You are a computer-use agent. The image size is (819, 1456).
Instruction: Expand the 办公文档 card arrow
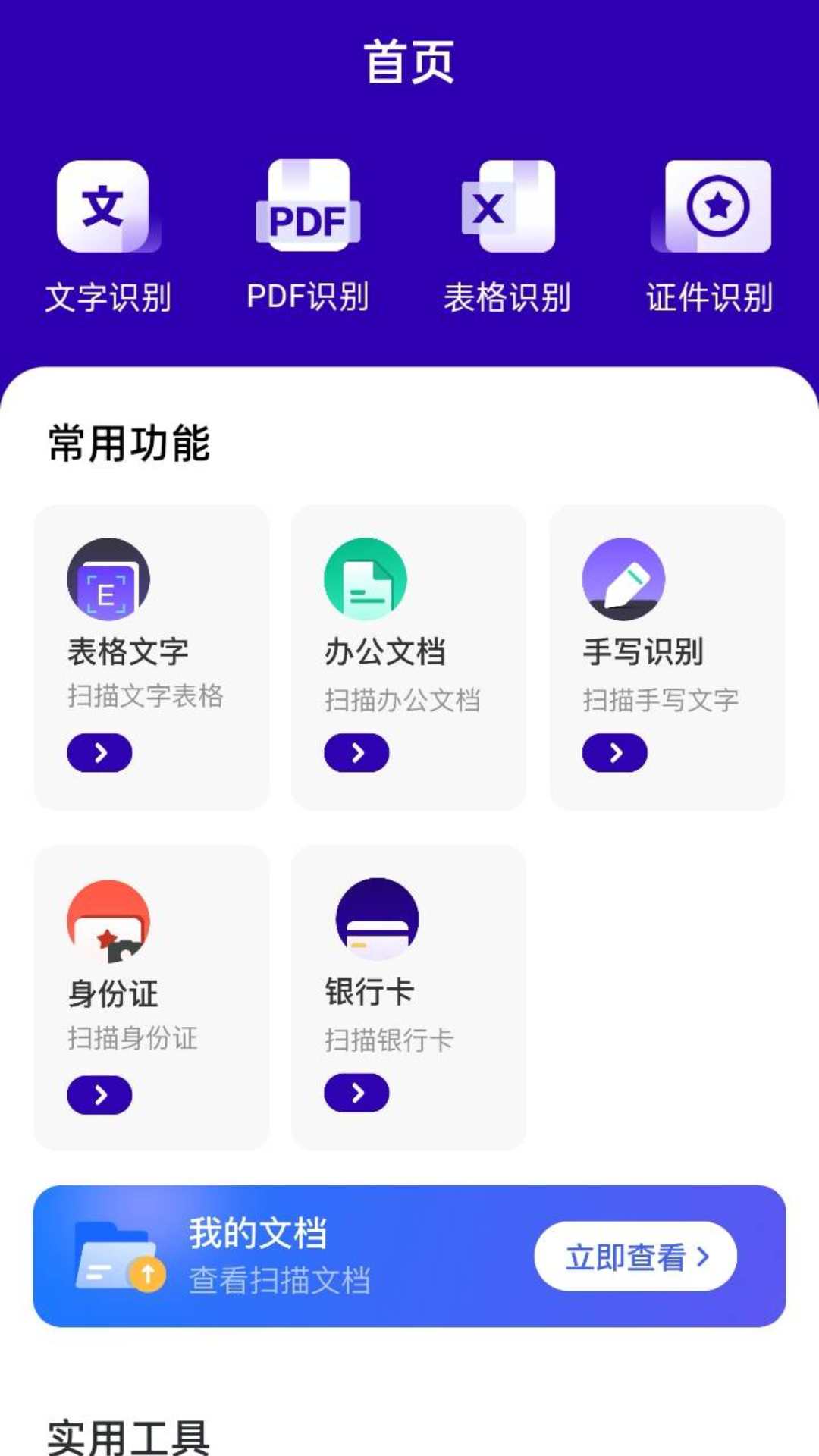coord(356,752)
